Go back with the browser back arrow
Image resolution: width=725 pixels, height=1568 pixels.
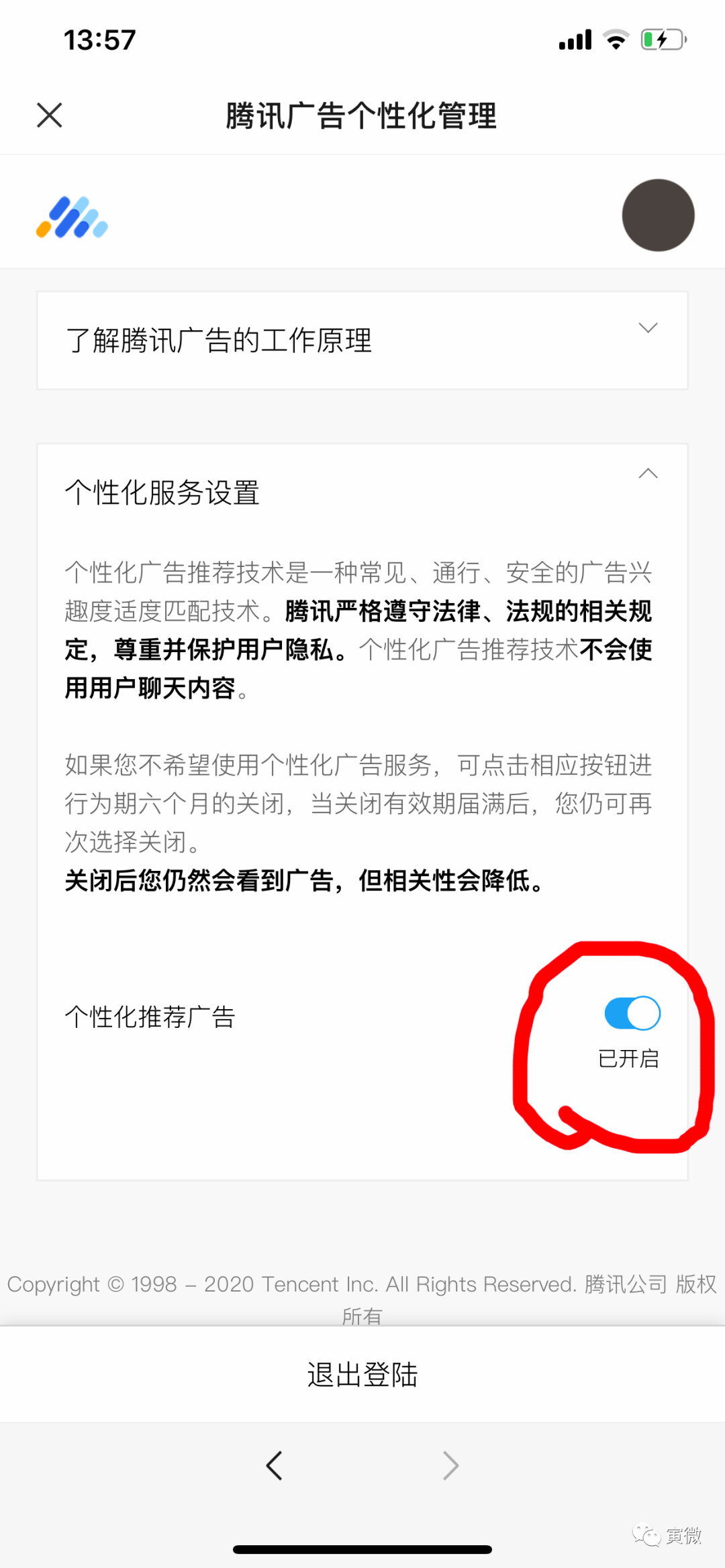pos(274,1465)
